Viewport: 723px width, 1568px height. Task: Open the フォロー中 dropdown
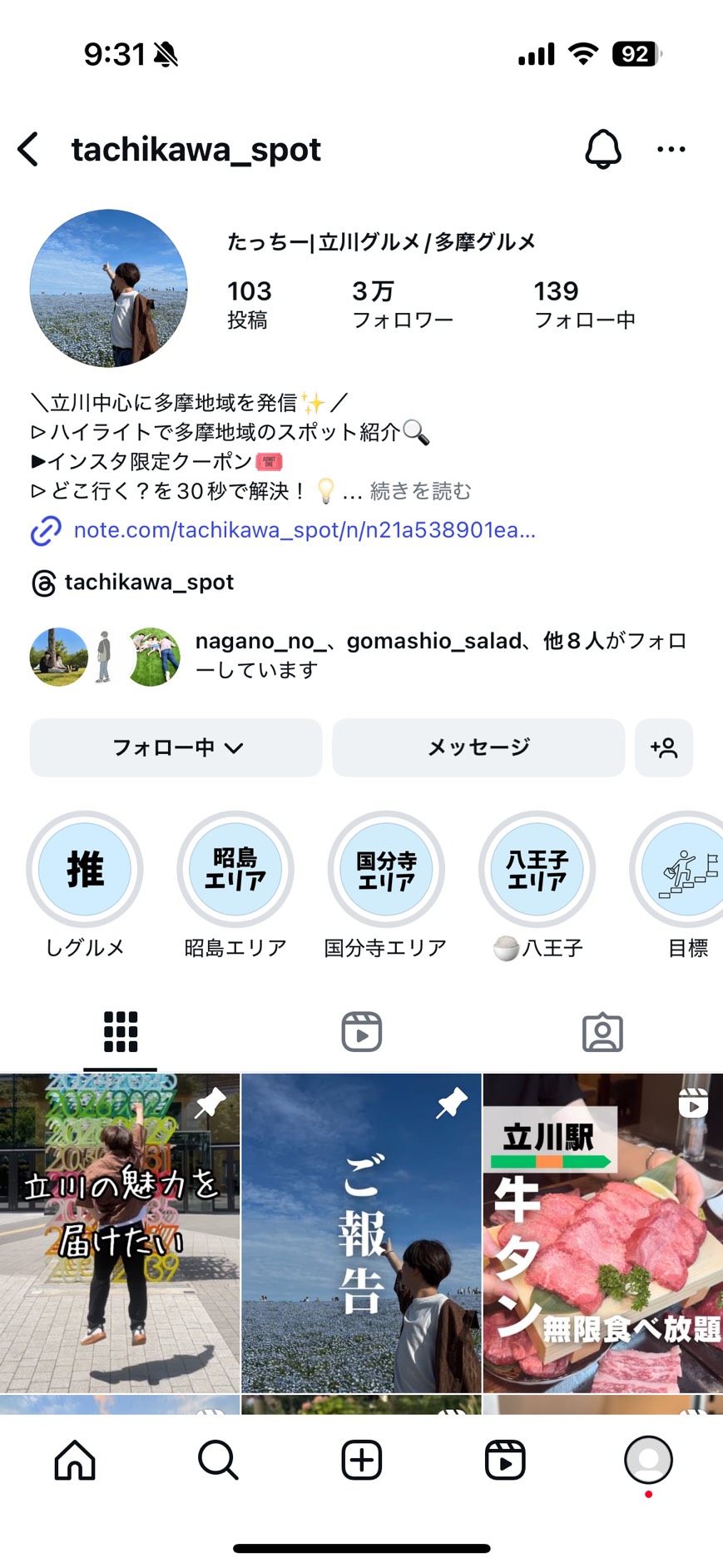pyautogui.click(x=176, y=747)
